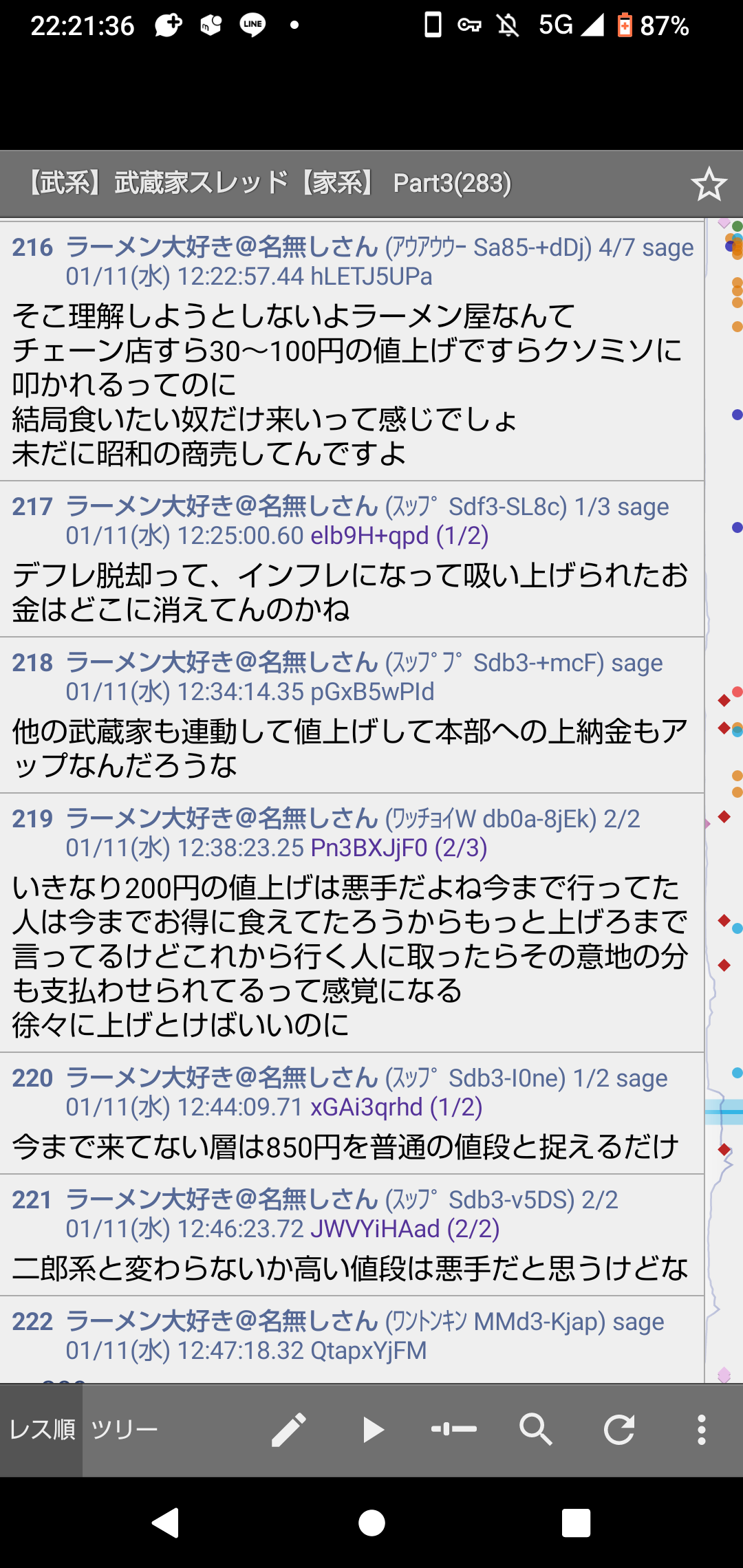Switch to the レス順 tab
743x1568 pixels.
click(41, 1430)
